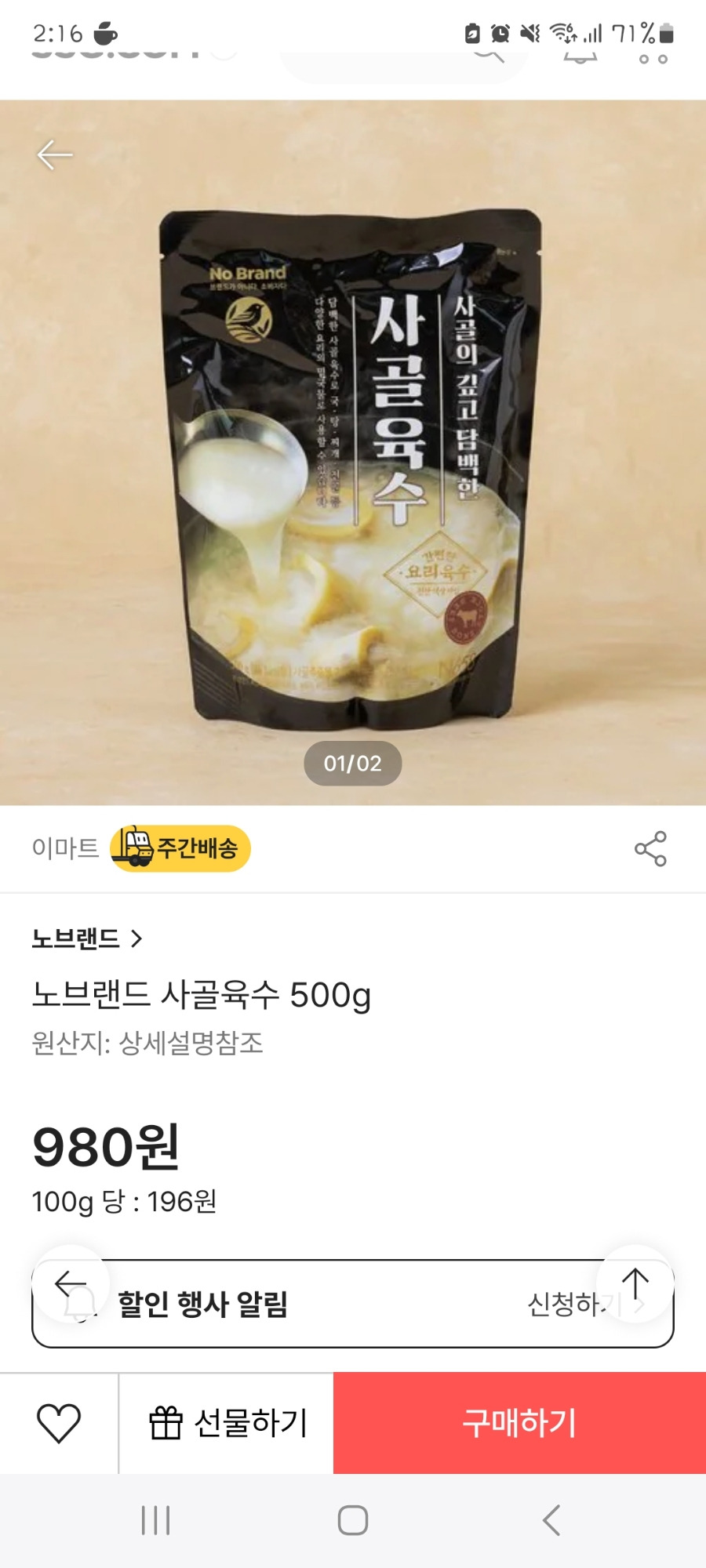Open recent apps from the navigation bar
Image resolution: width=706 pixels, height=1568 pixels.
pyautogui.click(x=155, y=1521)
